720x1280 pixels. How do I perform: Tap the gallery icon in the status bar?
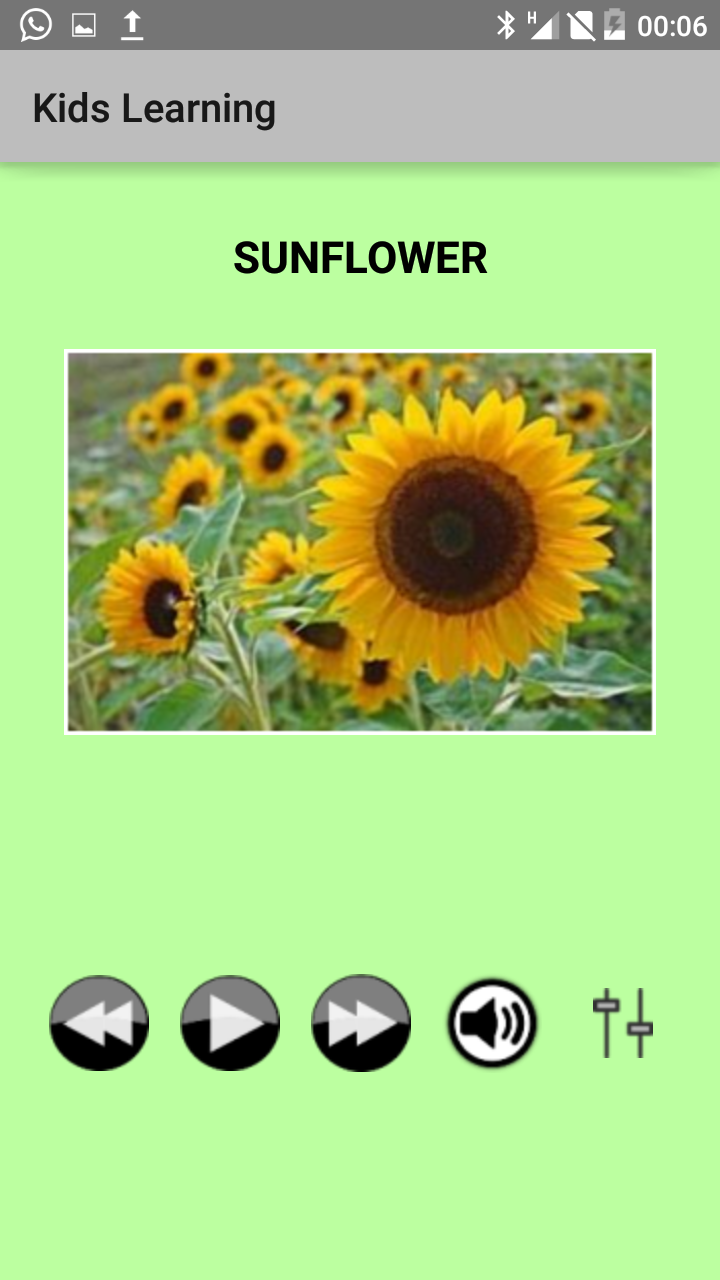[x=84, y=25]
